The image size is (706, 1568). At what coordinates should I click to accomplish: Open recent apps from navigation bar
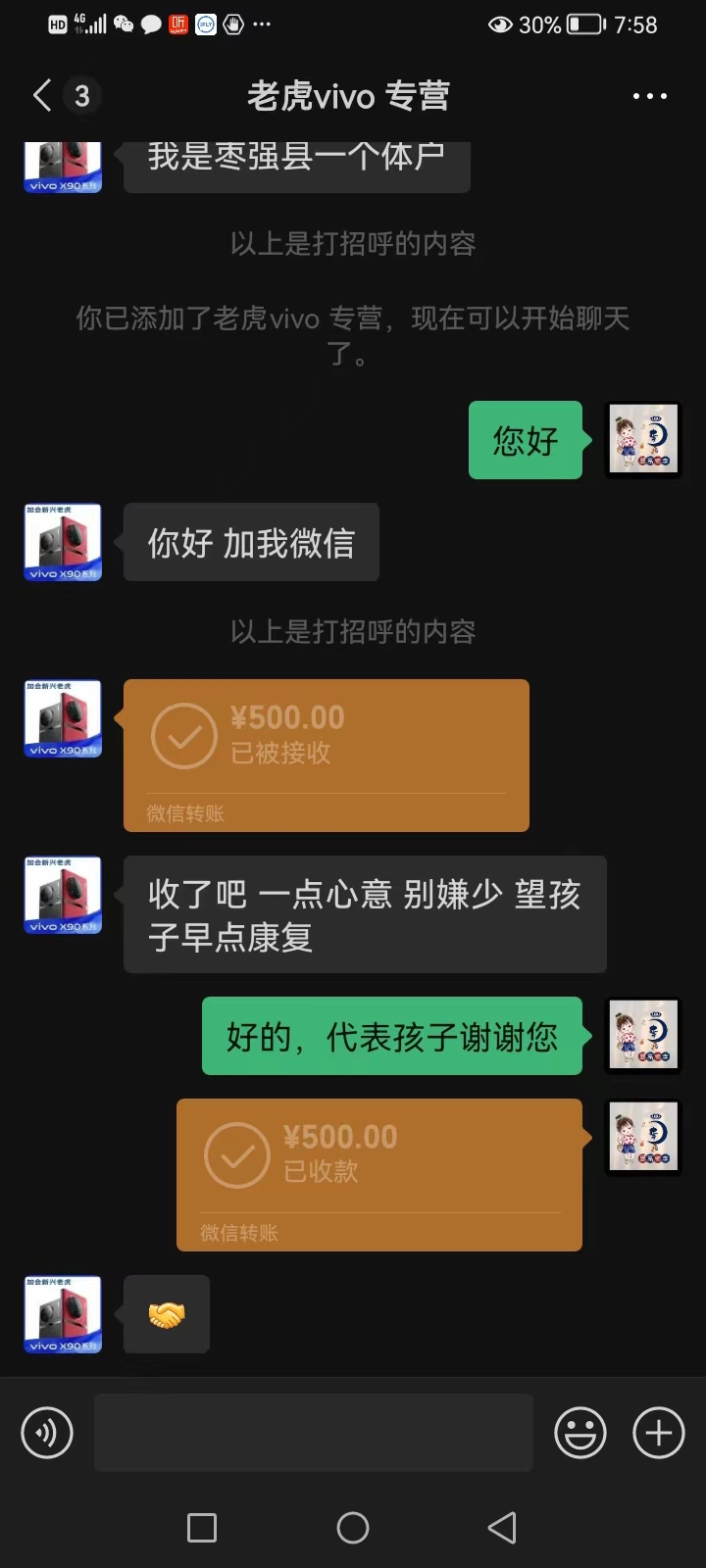(202, 1527)
